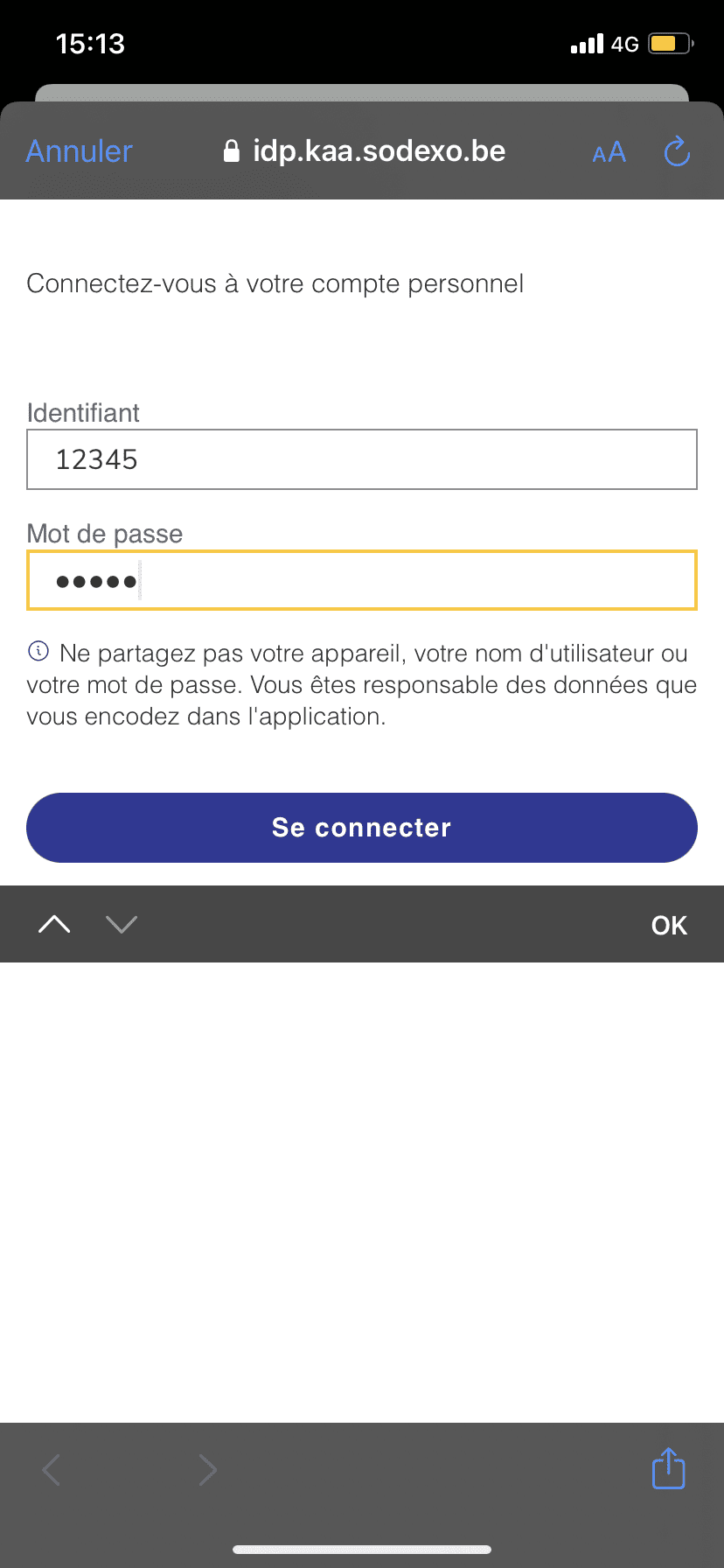
Task: Edit the Identifiant field
Action: 362,459
